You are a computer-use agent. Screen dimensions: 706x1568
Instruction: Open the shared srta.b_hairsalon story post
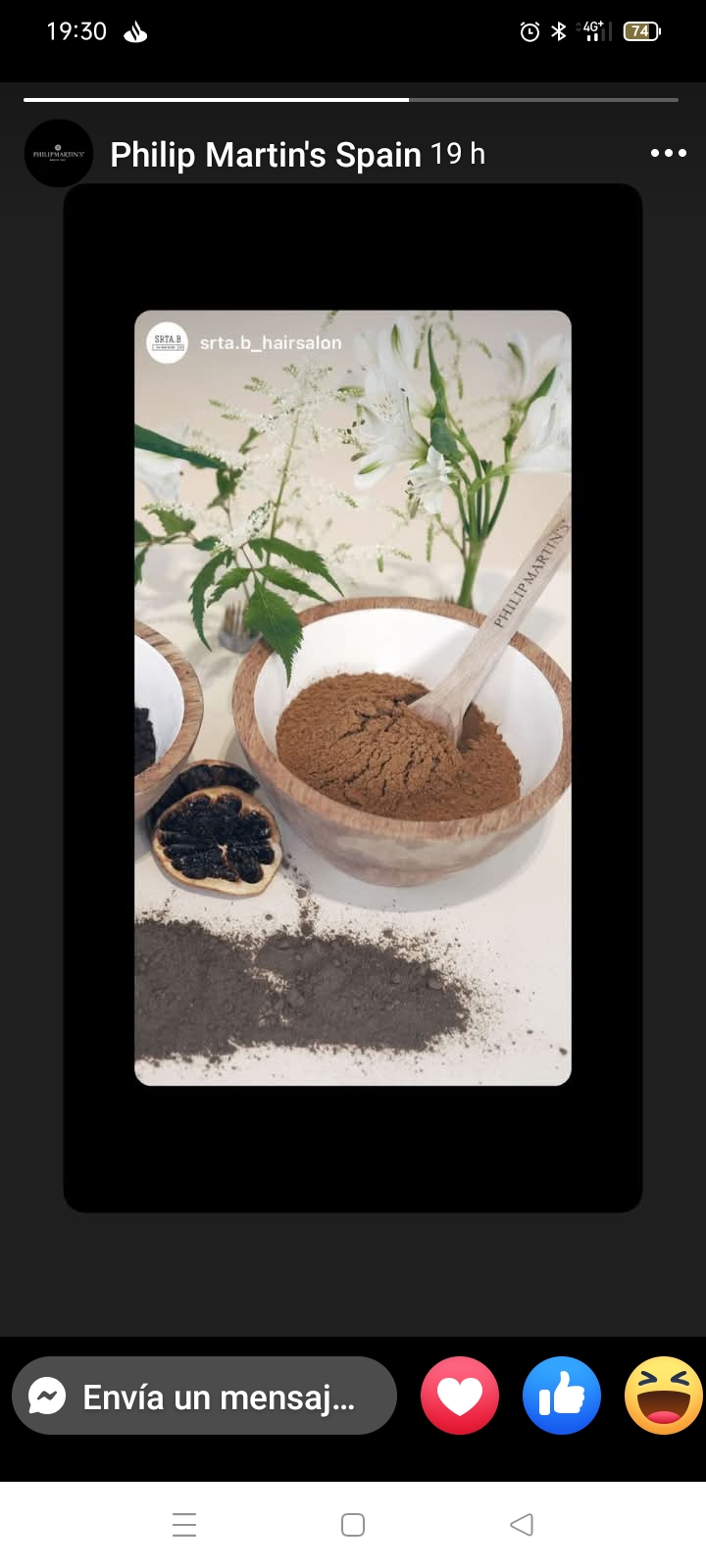(352, 698)
